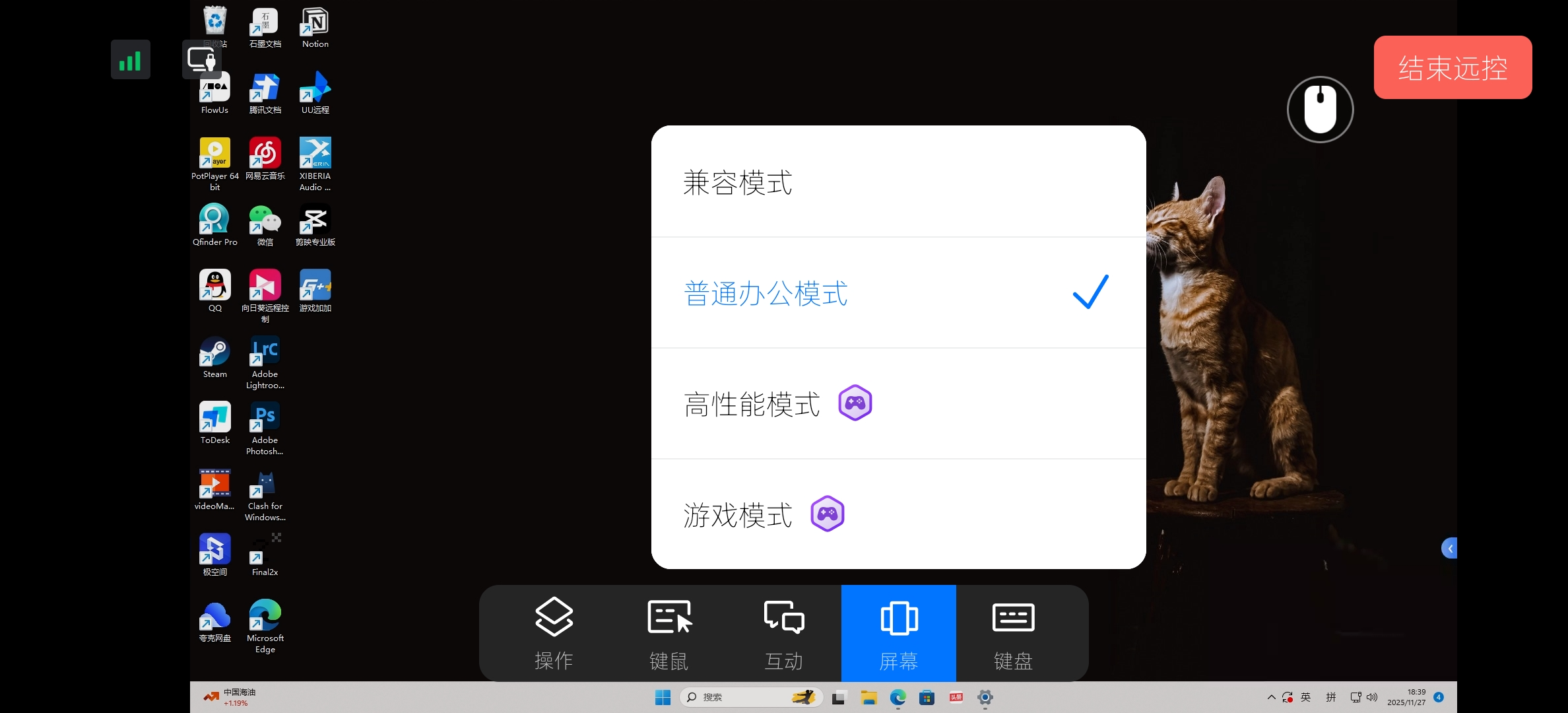The height and width of the screenshot is (713, 1568).
Task: Tap the screen lock icon
Action: tap(201, 60)
